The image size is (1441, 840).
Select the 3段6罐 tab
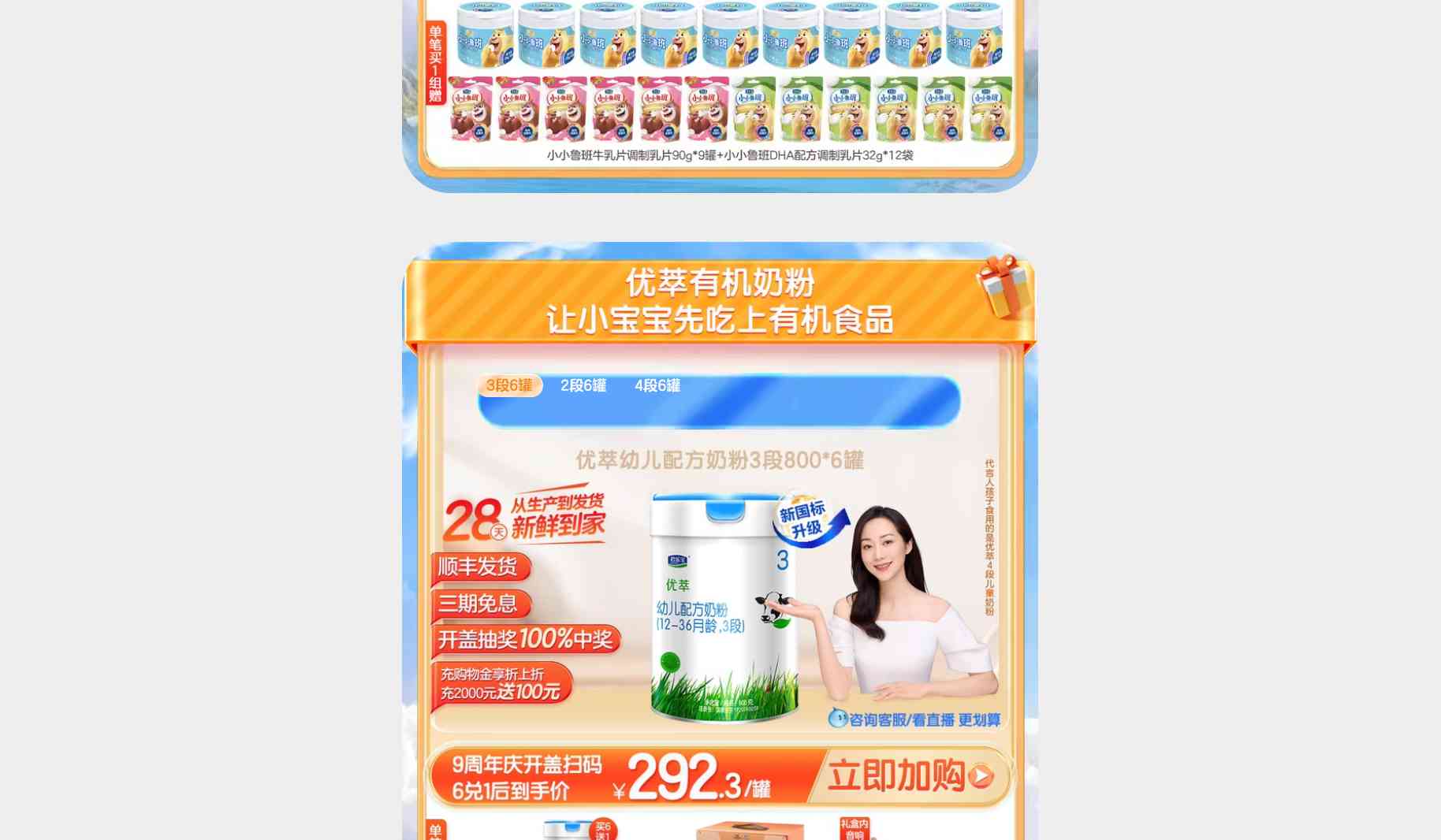point(509,385)
